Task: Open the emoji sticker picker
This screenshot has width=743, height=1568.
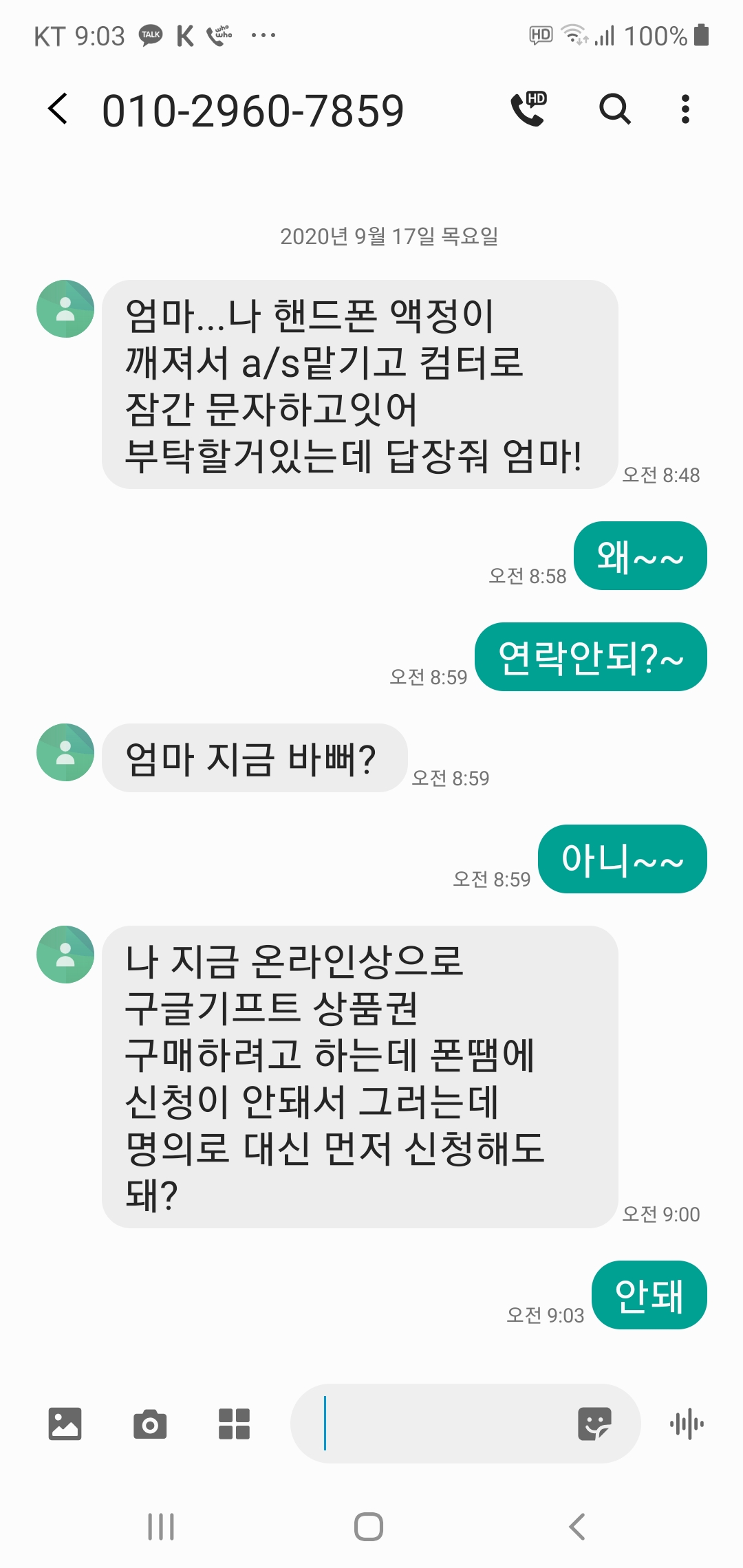Action: 596,1424
